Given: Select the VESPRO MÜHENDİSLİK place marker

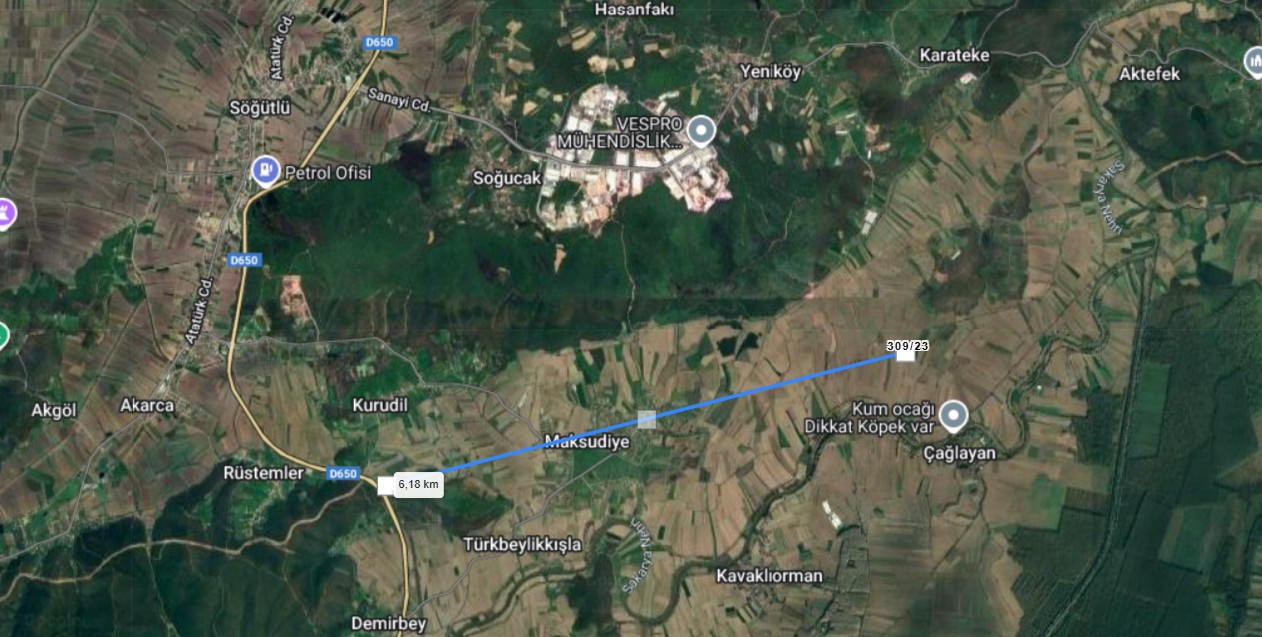Looking at the screenshot, I should click(701, 130).
